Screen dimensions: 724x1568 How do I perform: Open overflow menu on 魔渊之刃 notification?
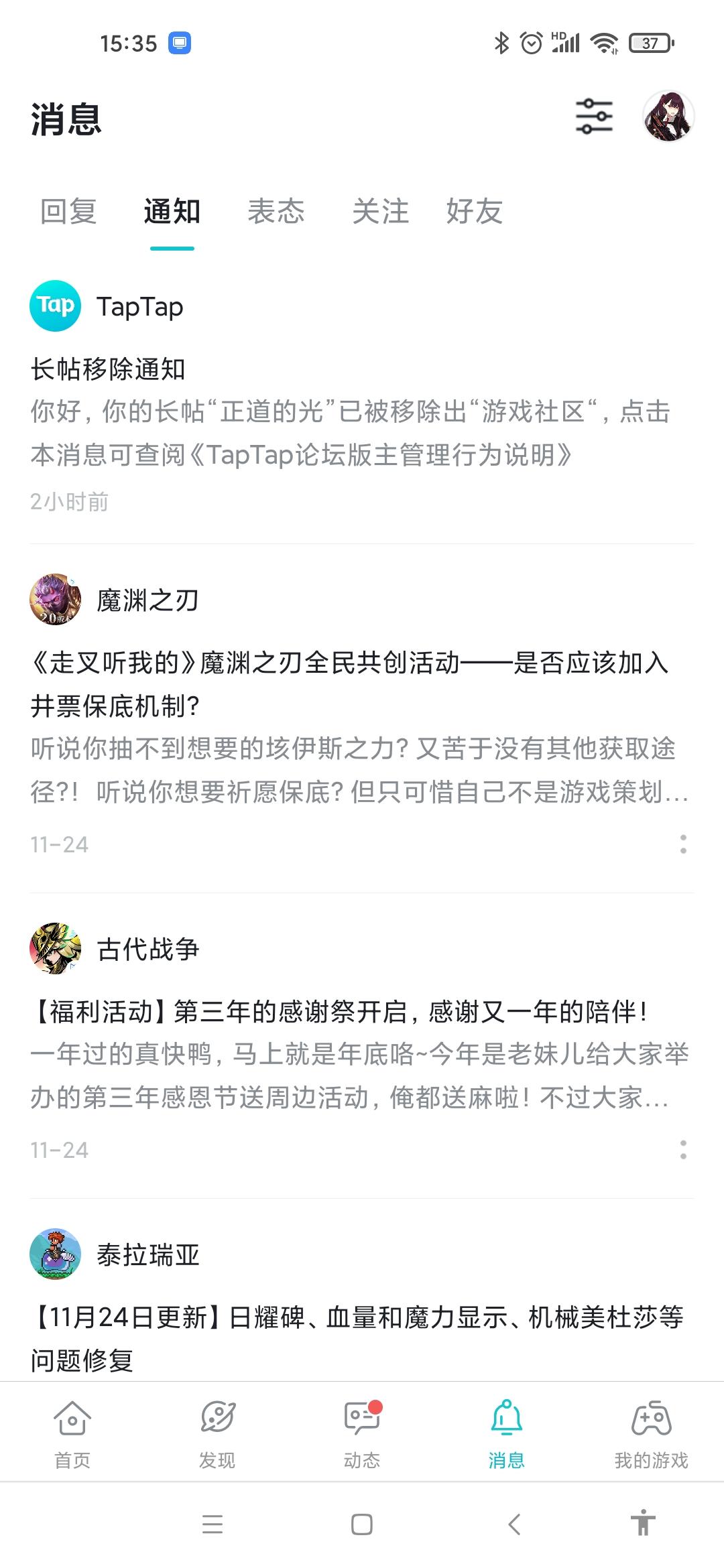pyautogui.click(x=684, y=844)
